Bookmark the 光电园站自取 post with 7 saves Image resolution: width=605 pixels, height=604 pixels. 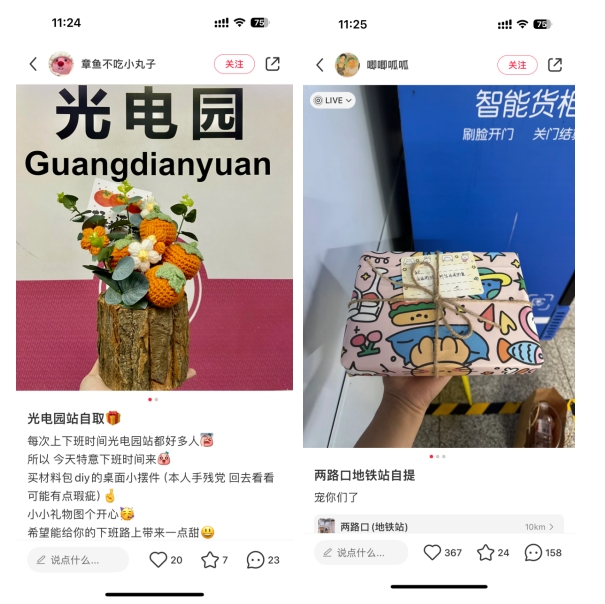(x=210, y=560)
